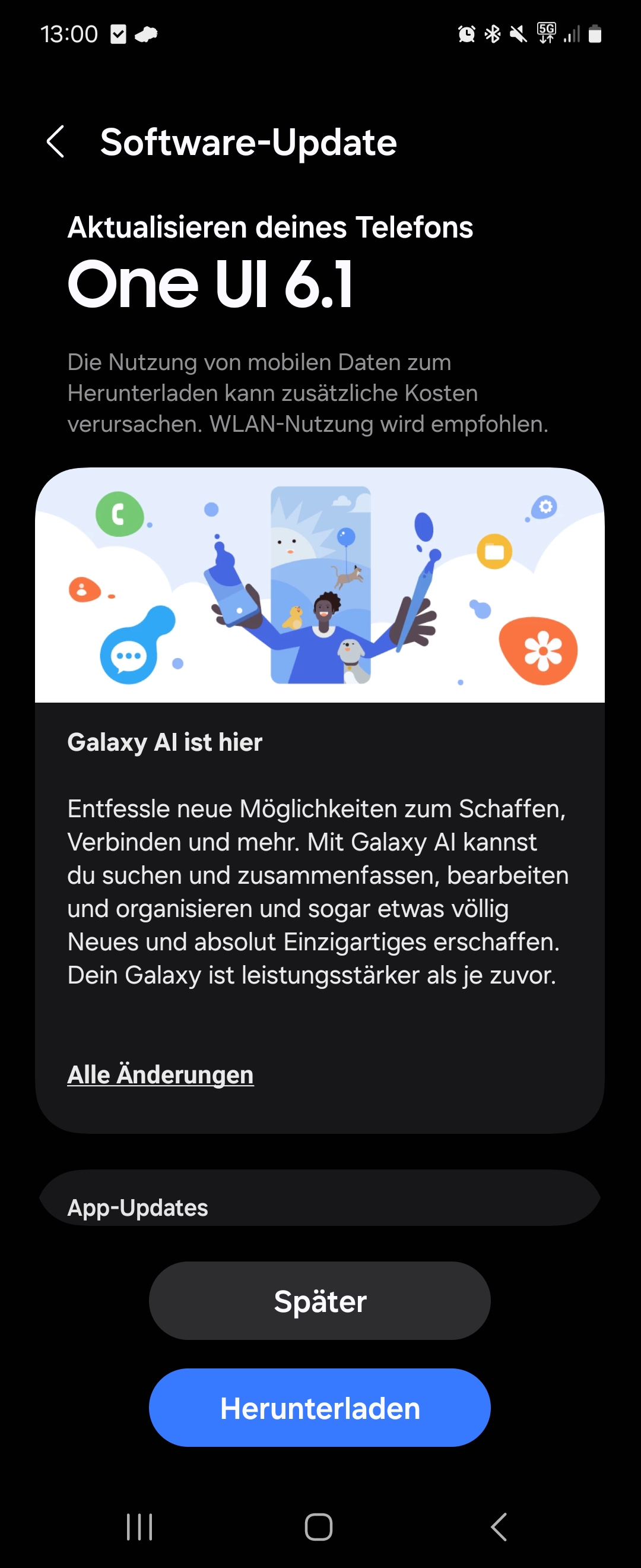Open recent apps from navigation bar
This screenshot has width=641, height=1568.
[139, 1526]
